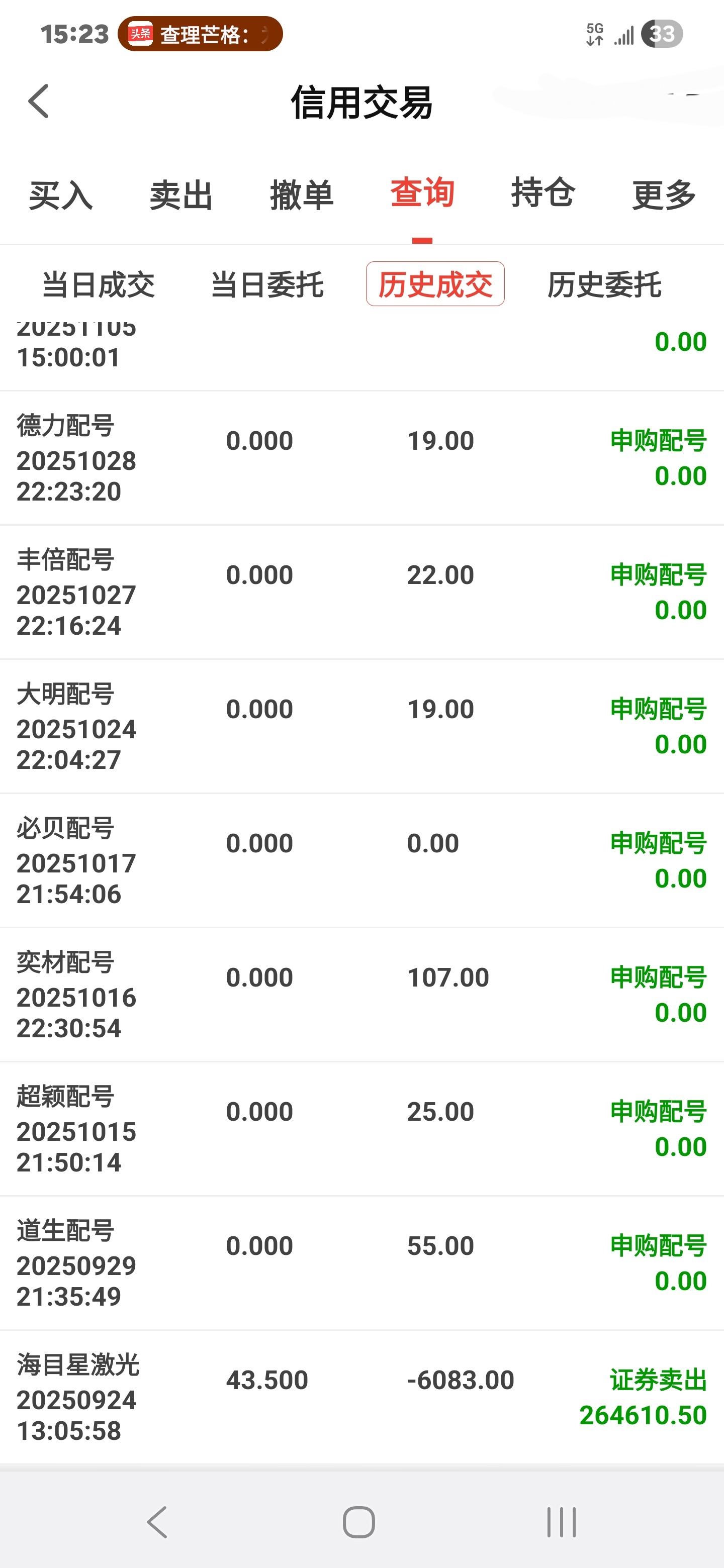Open the 更多 tab
724x1568 pixels.
coord(663,195)
